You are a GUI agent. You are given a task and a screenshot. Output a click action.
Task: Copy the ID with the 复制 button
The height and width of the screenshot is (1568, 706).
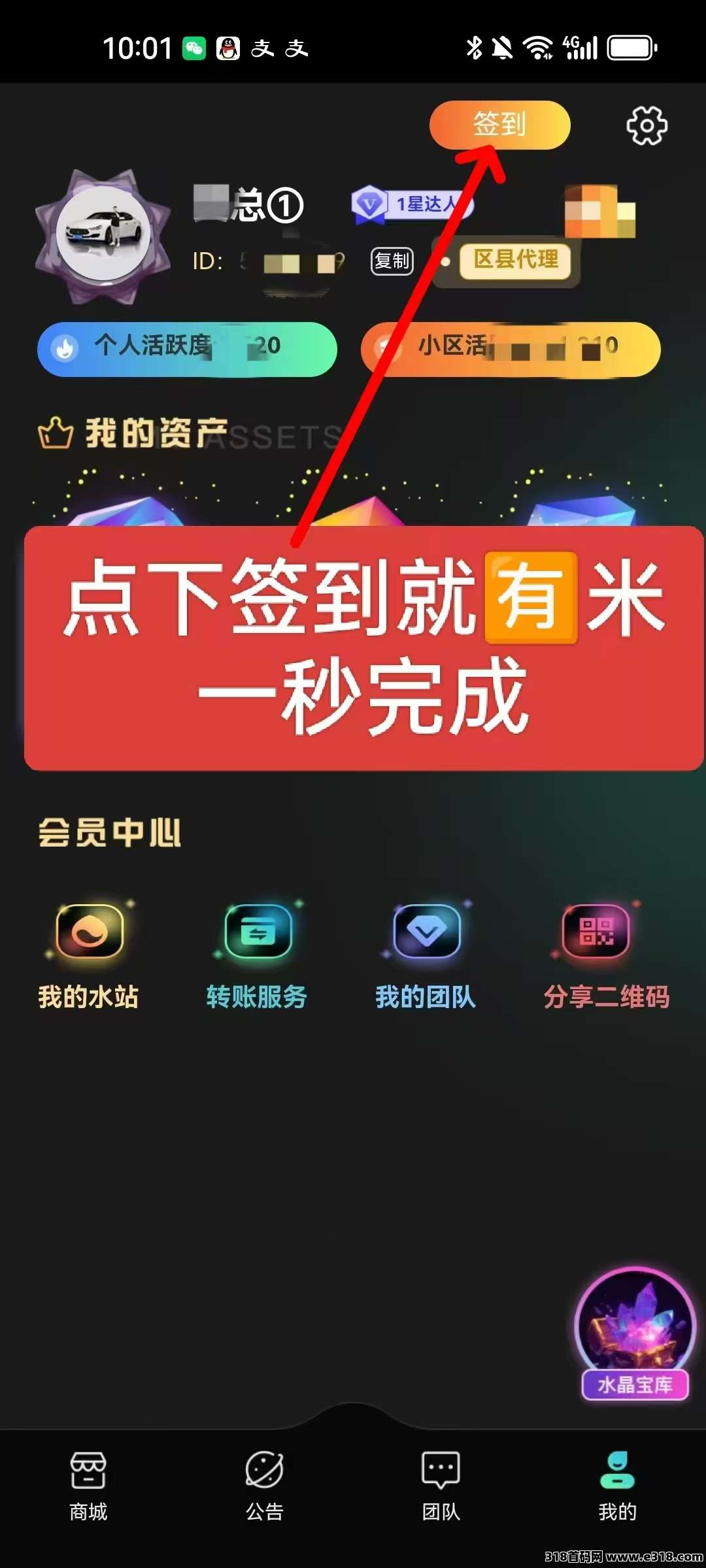tap(392, 261)
